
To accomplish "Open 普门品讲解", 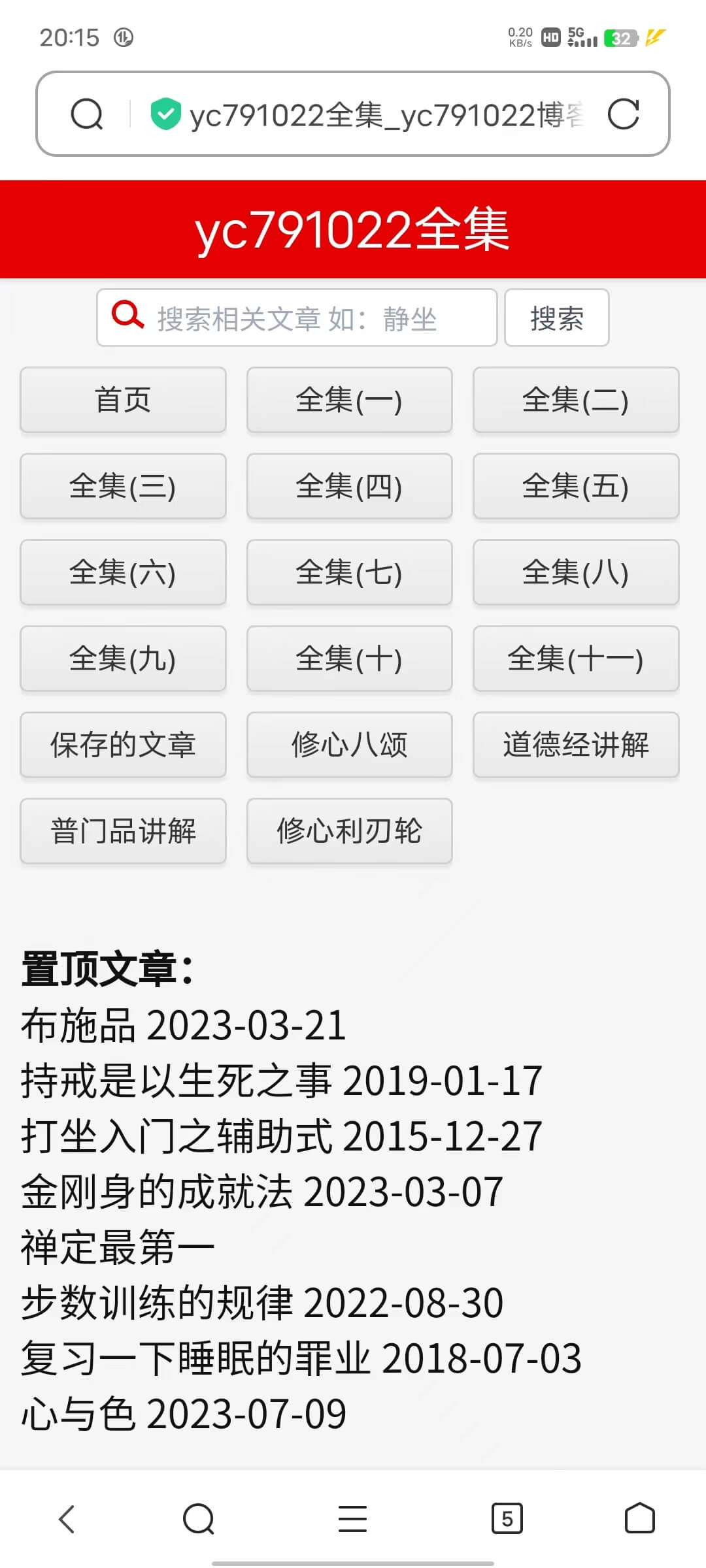I will click(124, 831).
